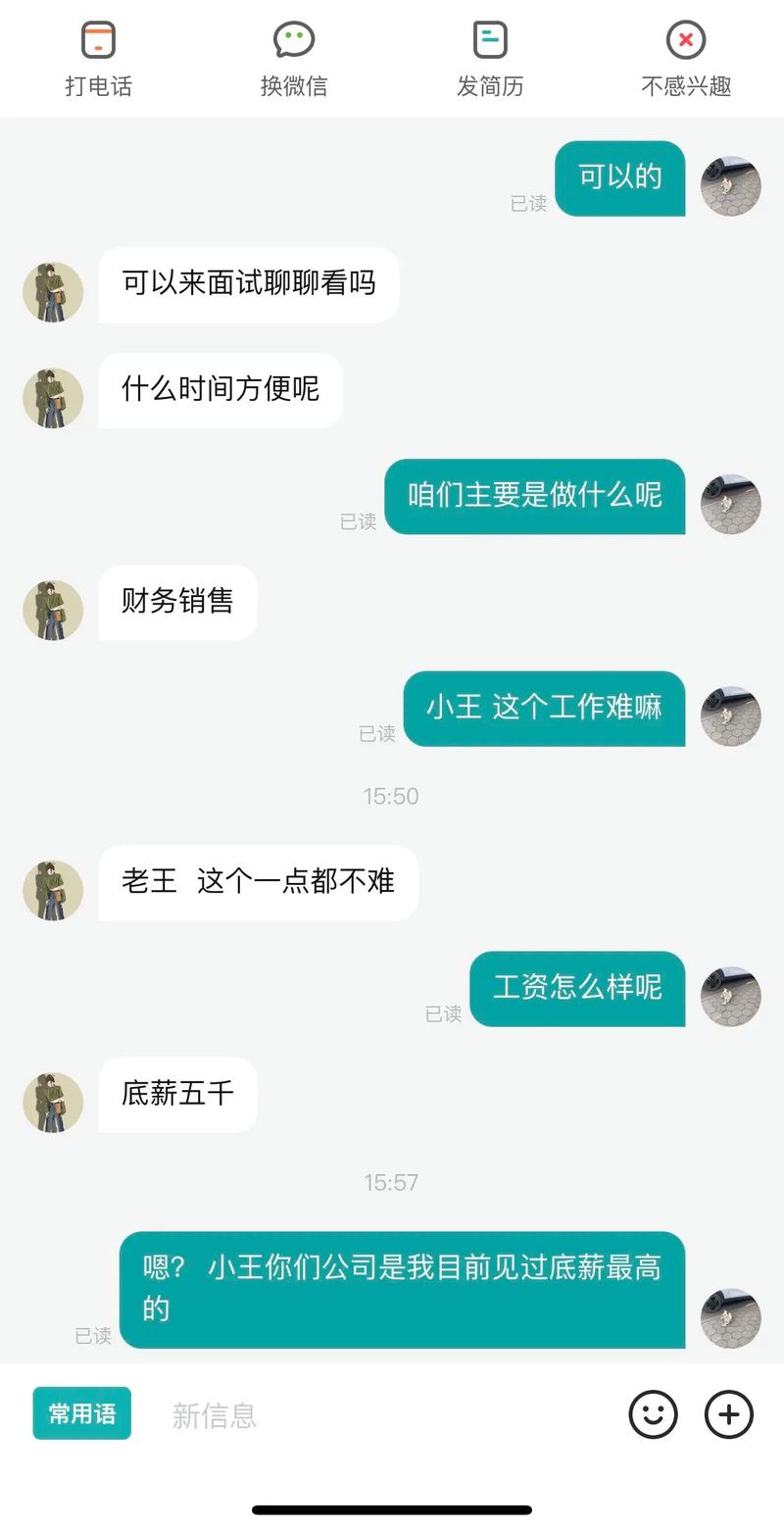Open the 常用语 quick phrases panel
This screenshot has width=784, height=1530.
[x=81, y=1414]
